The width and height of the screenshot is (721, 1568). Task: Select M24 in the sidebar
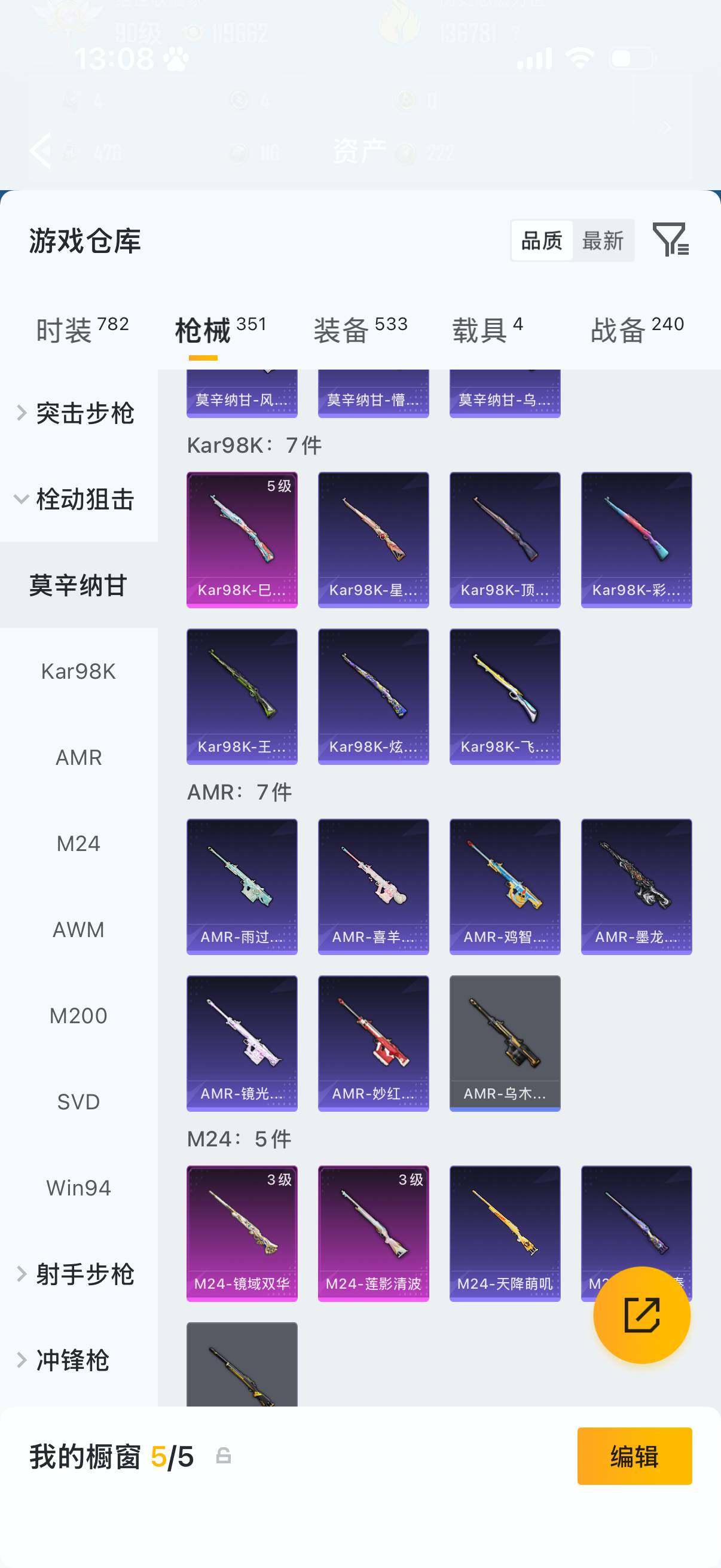[x=78, y=844]
